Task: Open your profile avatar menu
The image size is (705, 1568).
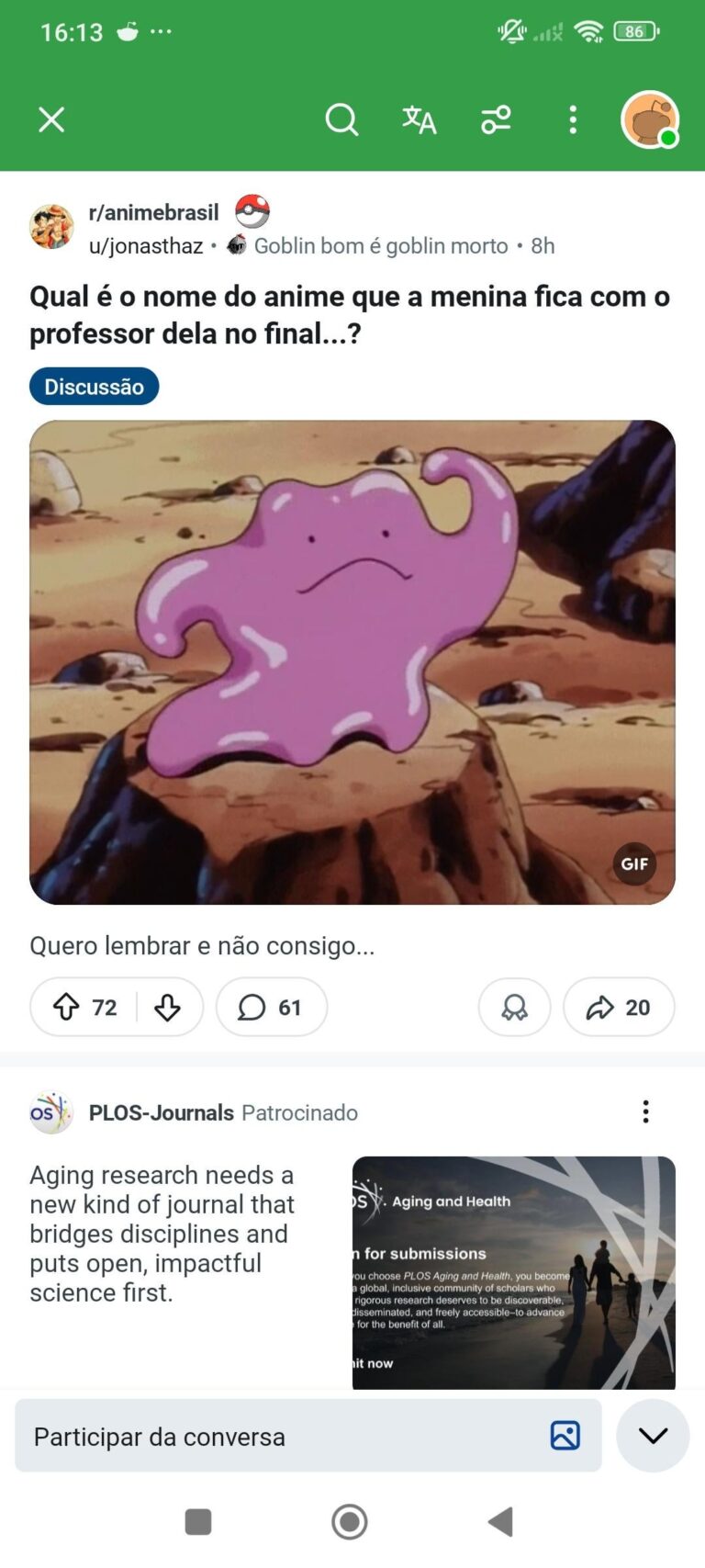Action: pyautogui.click(x=650, y=119)
